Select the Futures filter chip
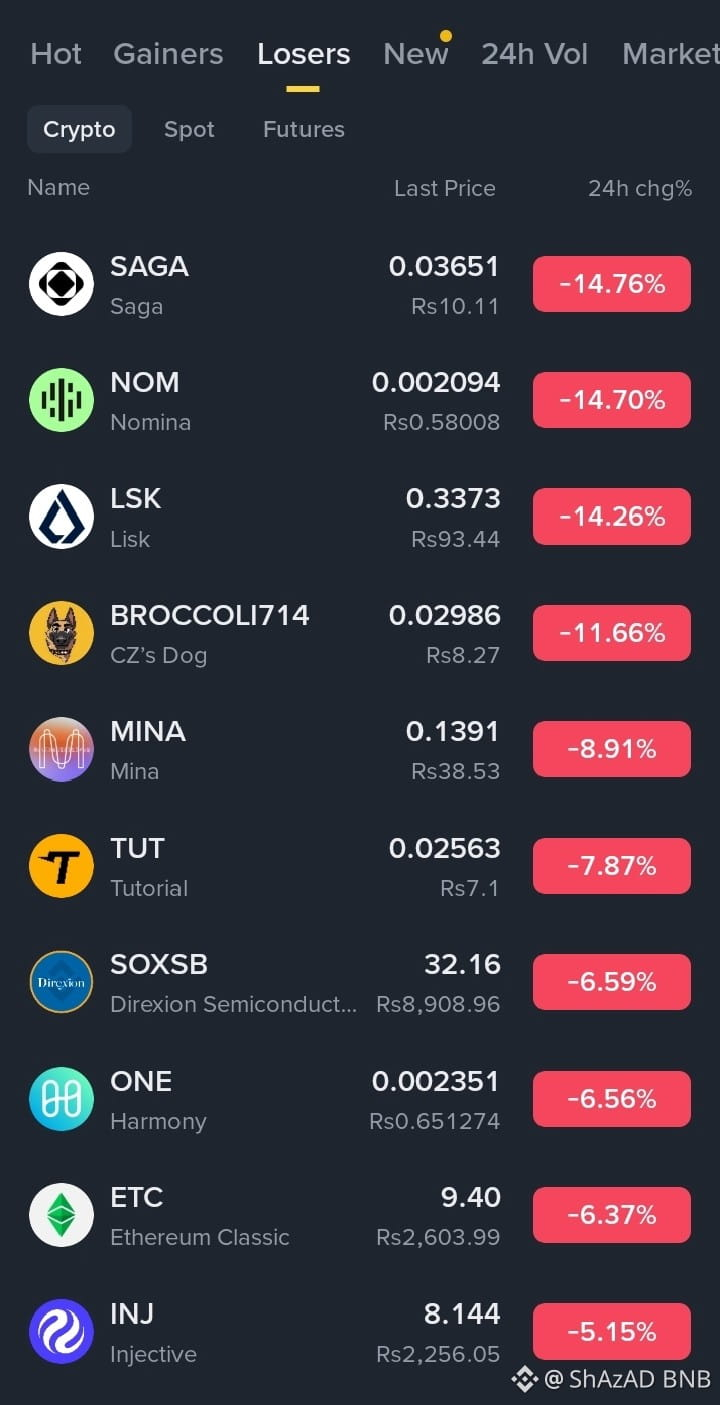The height and width of the screenshot is (1405, 720). point(303,129)
